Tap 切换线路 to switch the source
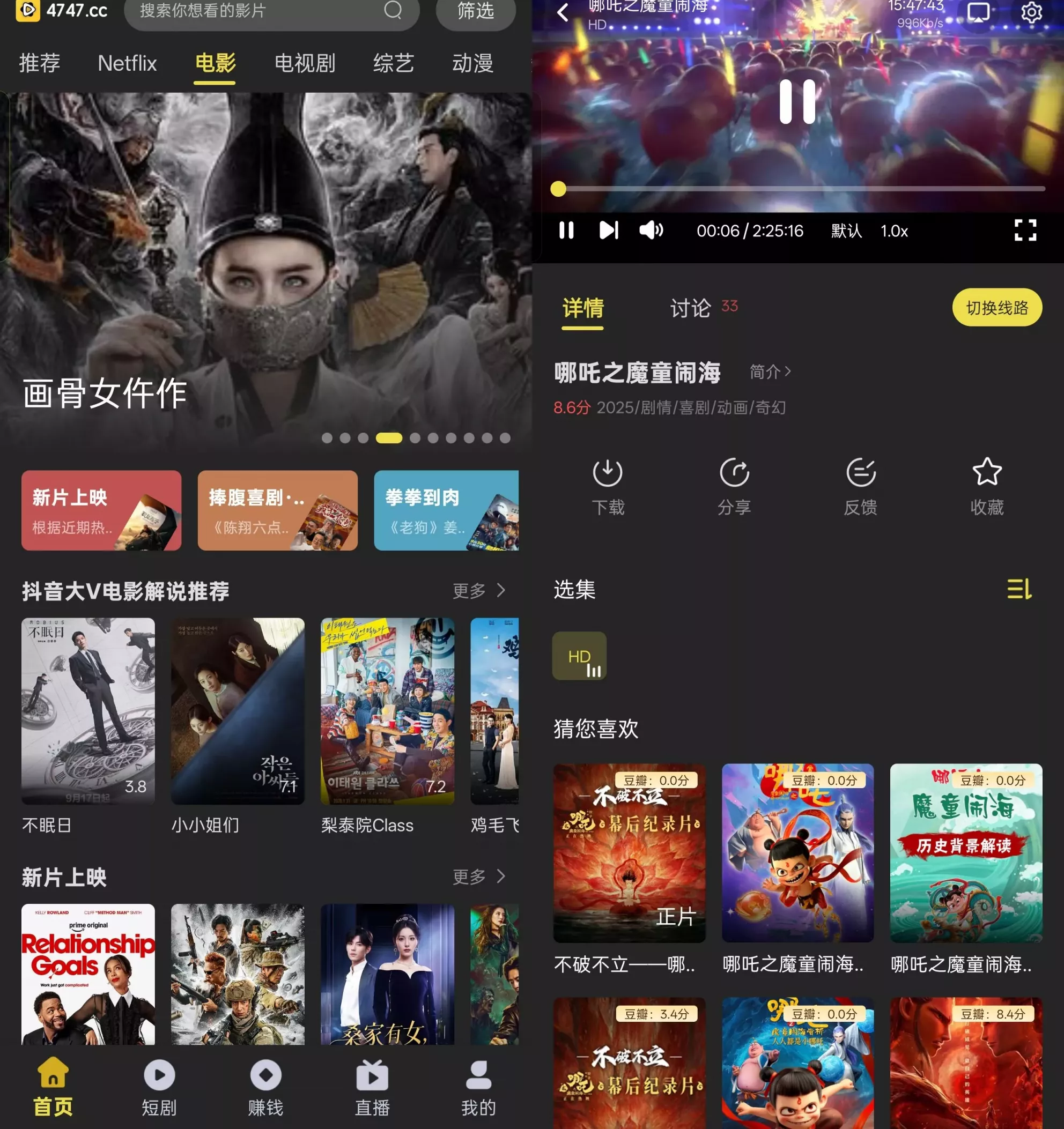 996,308
